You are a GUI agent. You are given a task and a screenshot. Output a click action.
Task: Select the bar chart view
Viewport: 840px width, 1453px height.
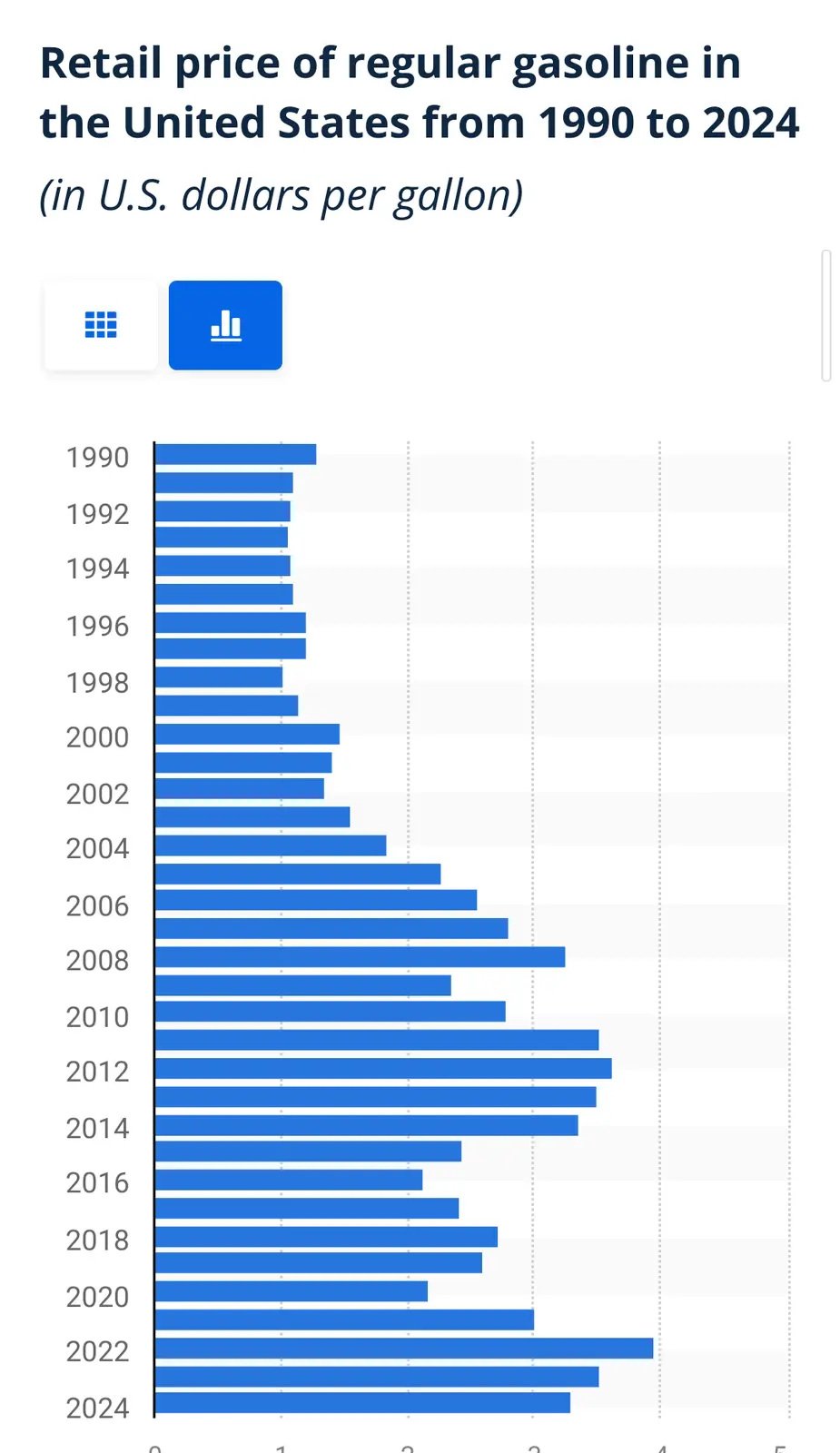point(225,325)
